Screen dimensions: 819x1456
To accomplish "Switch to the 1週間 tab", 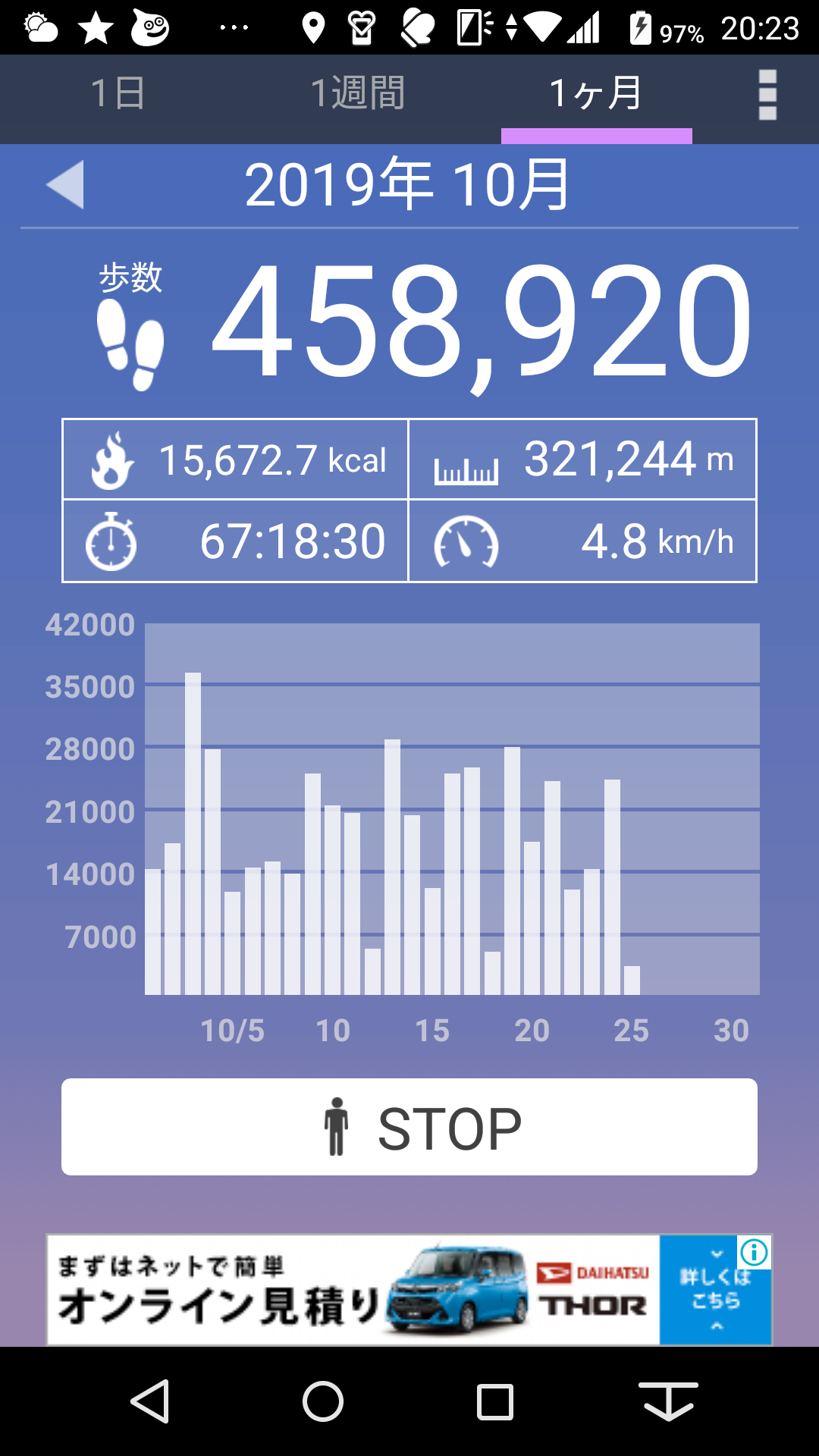I will point(357,94).
